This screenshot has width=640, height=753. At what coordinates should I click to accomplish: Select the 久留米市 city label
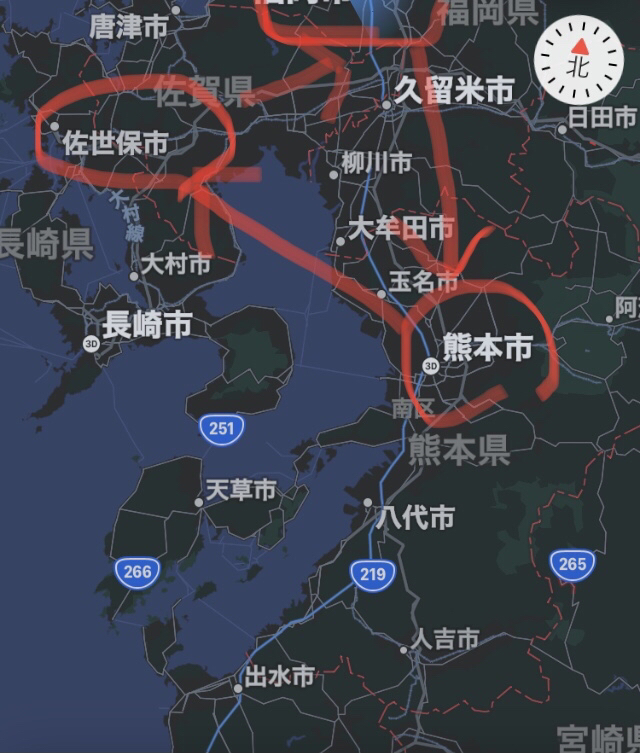tap(452, 92)
